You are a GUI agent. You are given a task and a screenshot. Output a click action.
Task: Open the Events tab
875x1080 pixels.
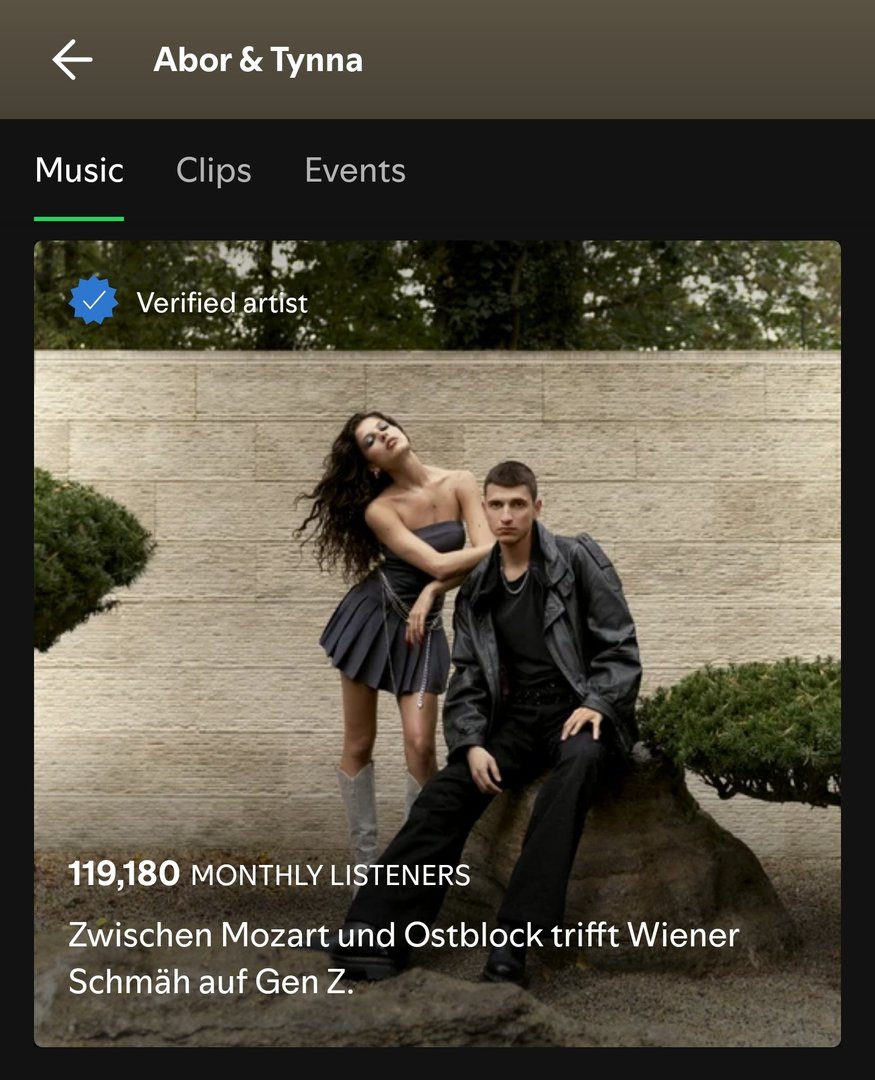[x=355, y=171]
